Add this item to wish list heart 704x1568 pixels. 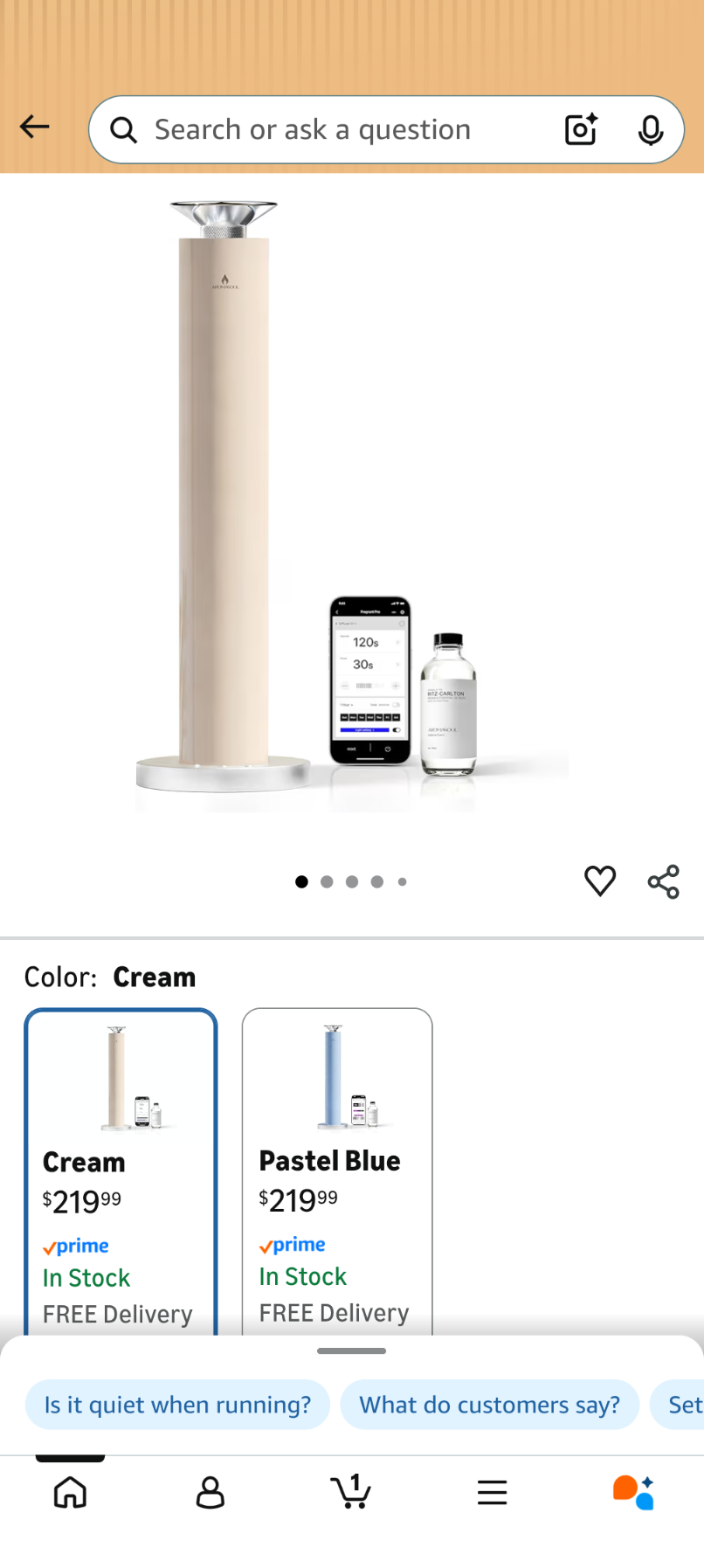tap(600, 881)
